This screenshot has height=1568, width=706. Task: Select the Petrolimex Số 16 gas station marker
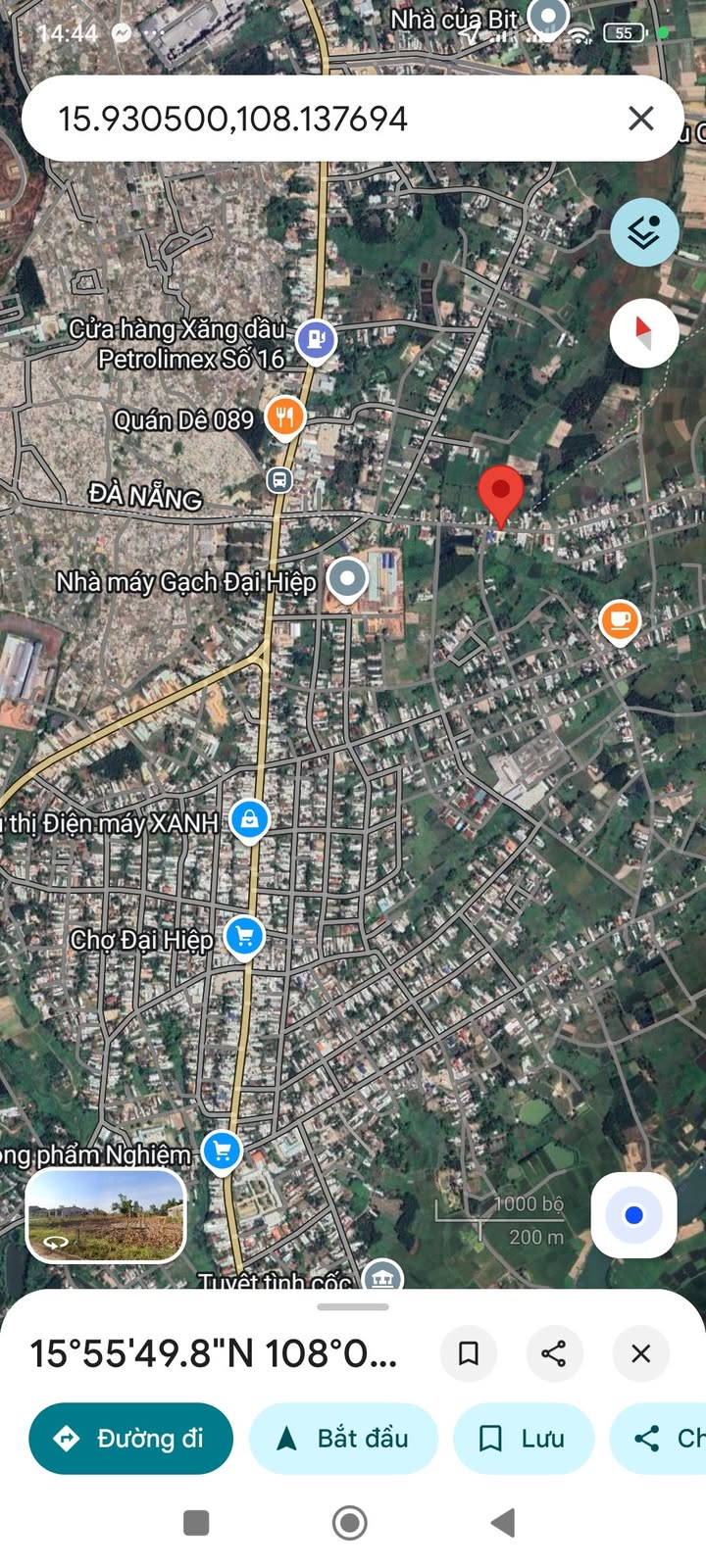pyautogui.click(x=316, y=342)
